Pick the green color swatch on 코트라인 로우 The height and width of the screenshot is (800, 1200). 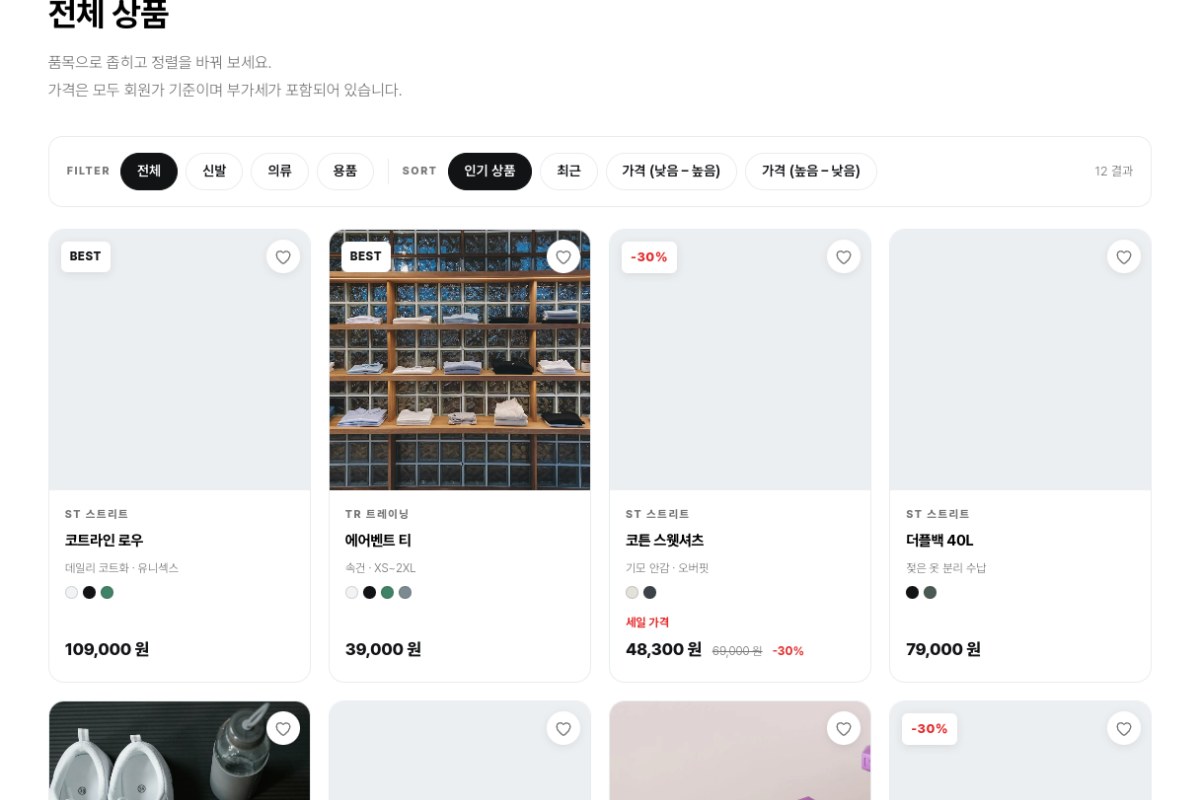coord(107,592)
